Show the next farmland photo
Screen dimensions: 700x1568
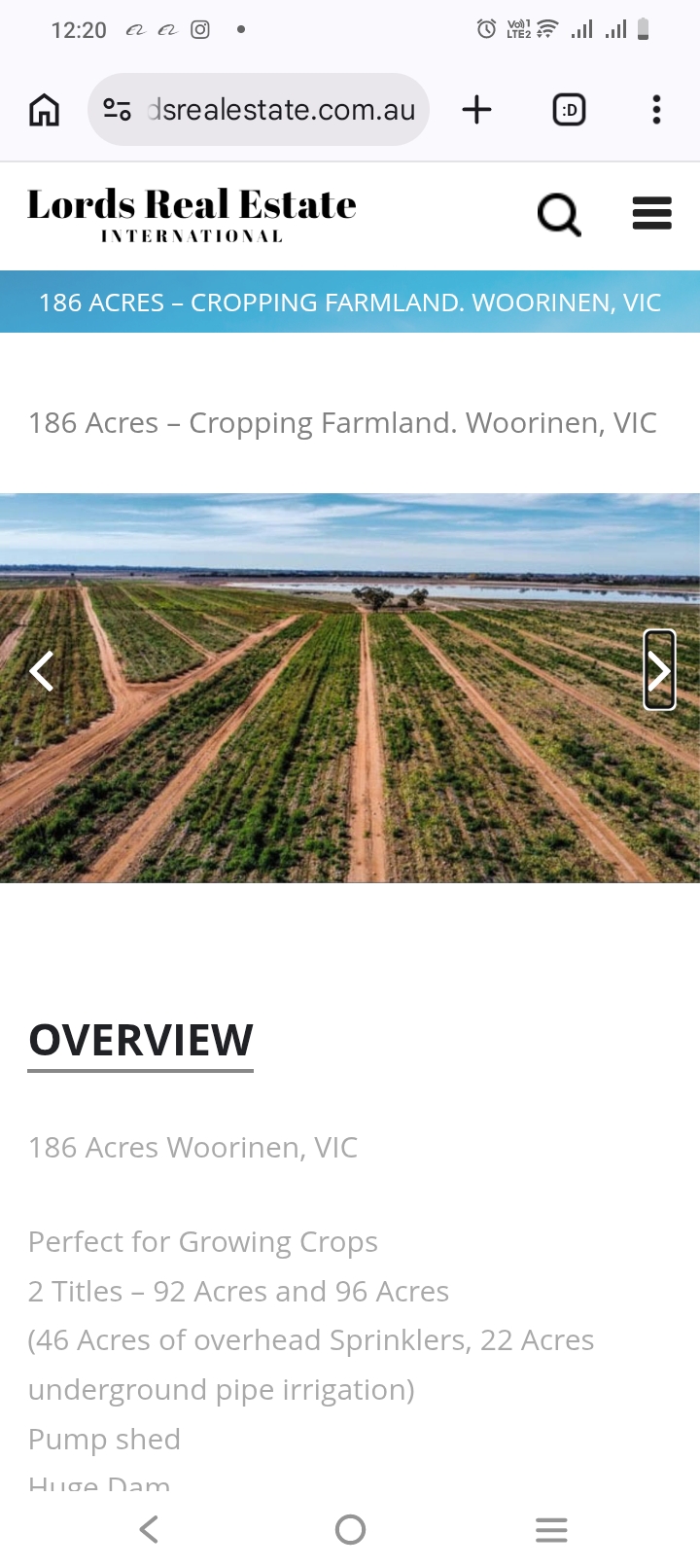(x=659, y=671)
